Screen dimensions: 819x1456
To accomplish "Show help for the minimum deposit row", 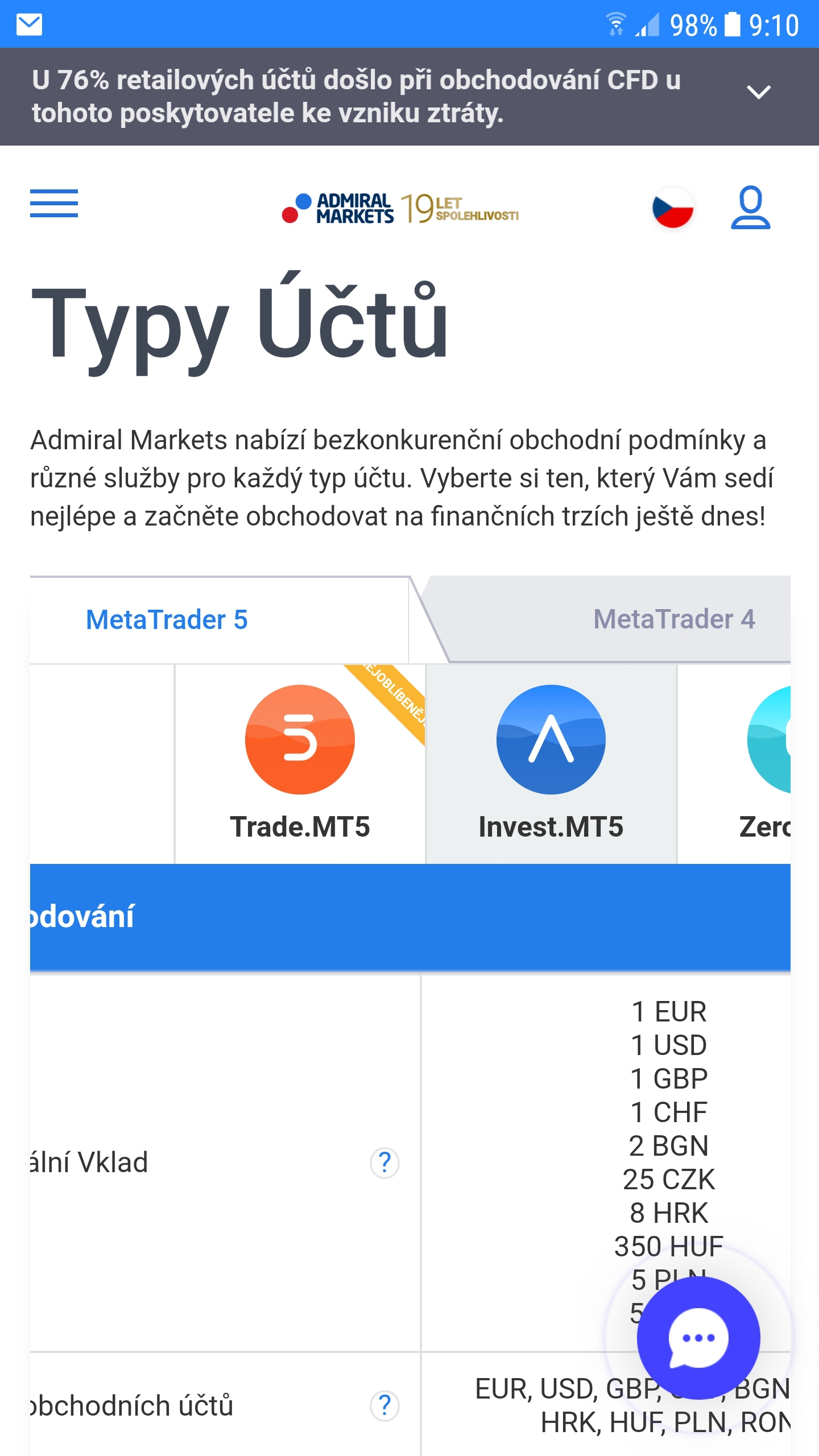I will coord(384,1163).
